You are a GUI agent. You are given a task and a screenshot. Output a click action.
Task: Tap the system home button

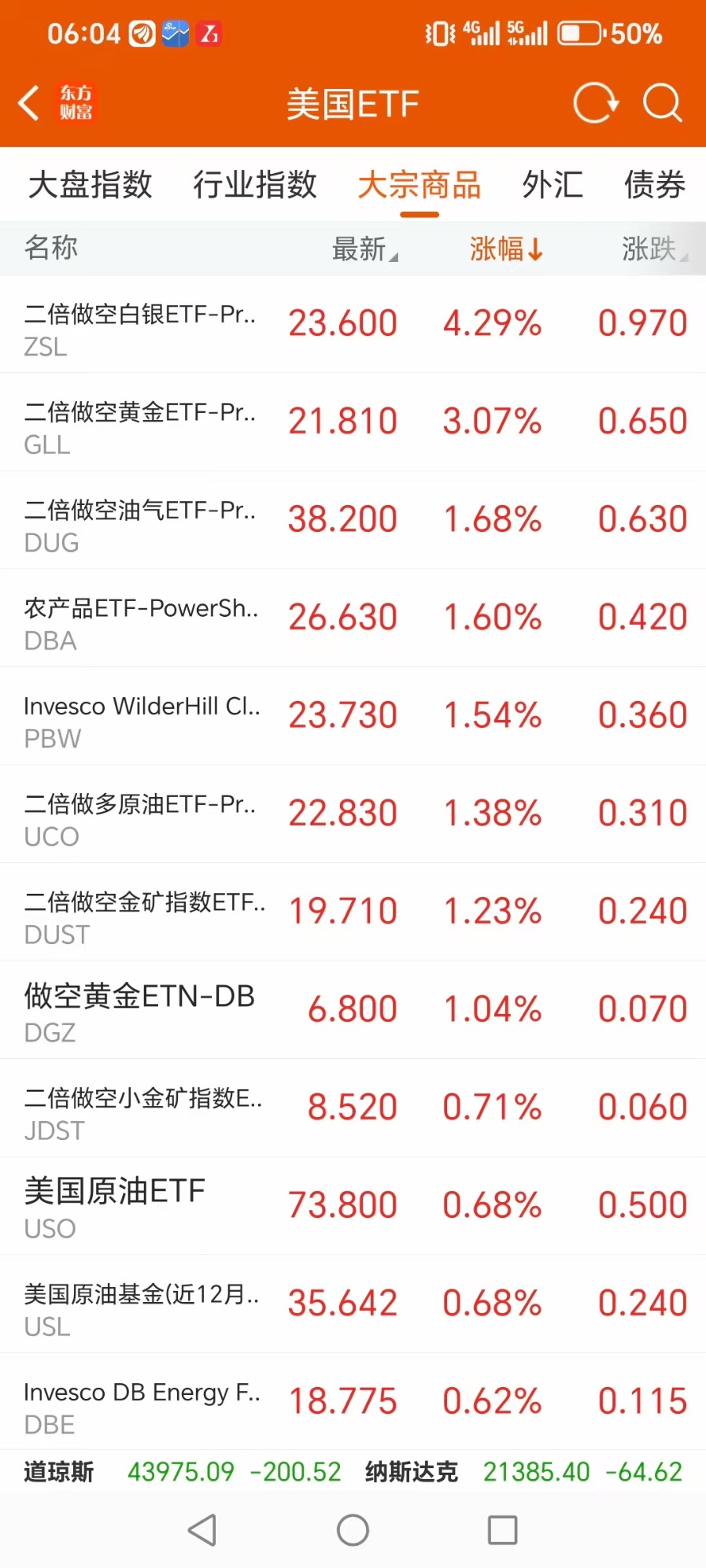coord(353,1530)
